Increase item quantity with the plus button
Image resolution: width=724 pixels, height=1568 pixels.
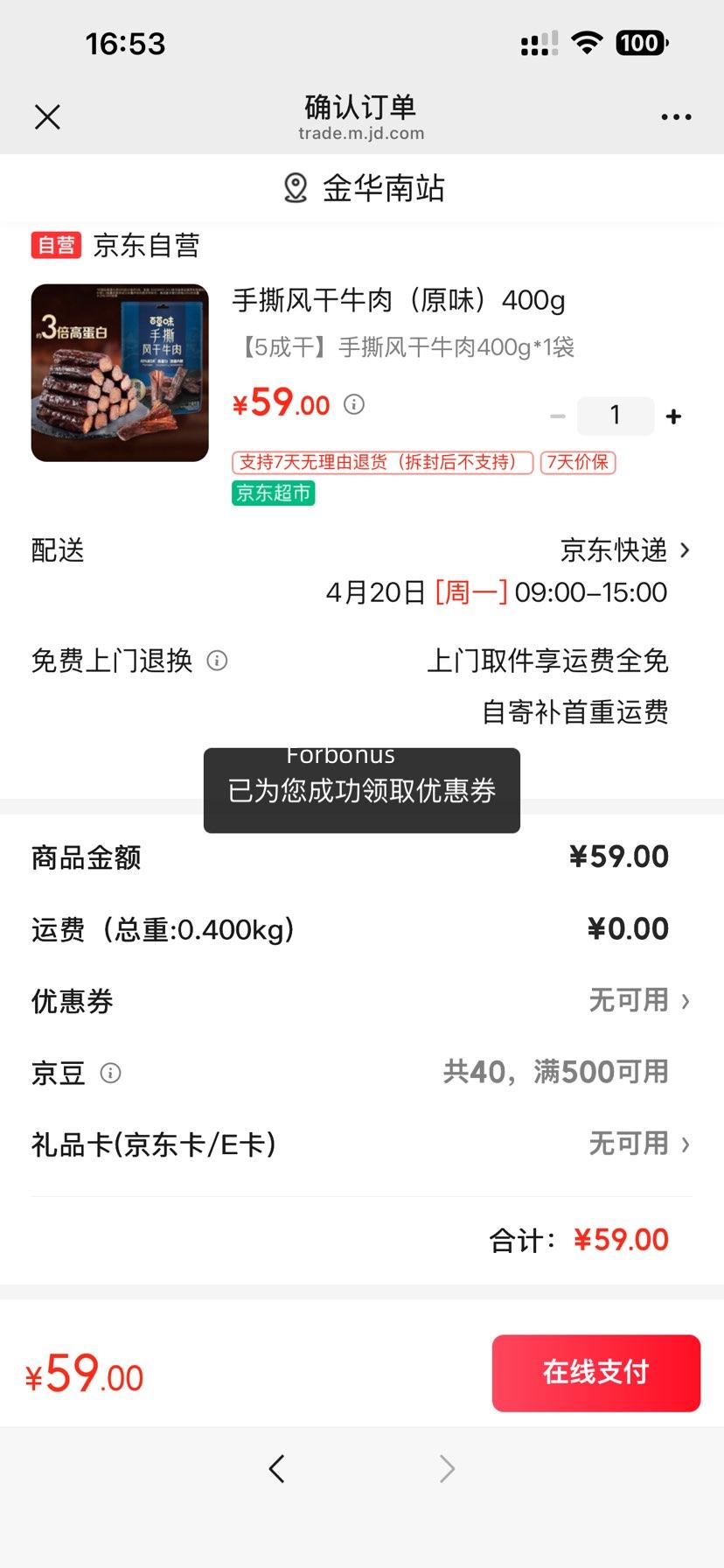673,416
